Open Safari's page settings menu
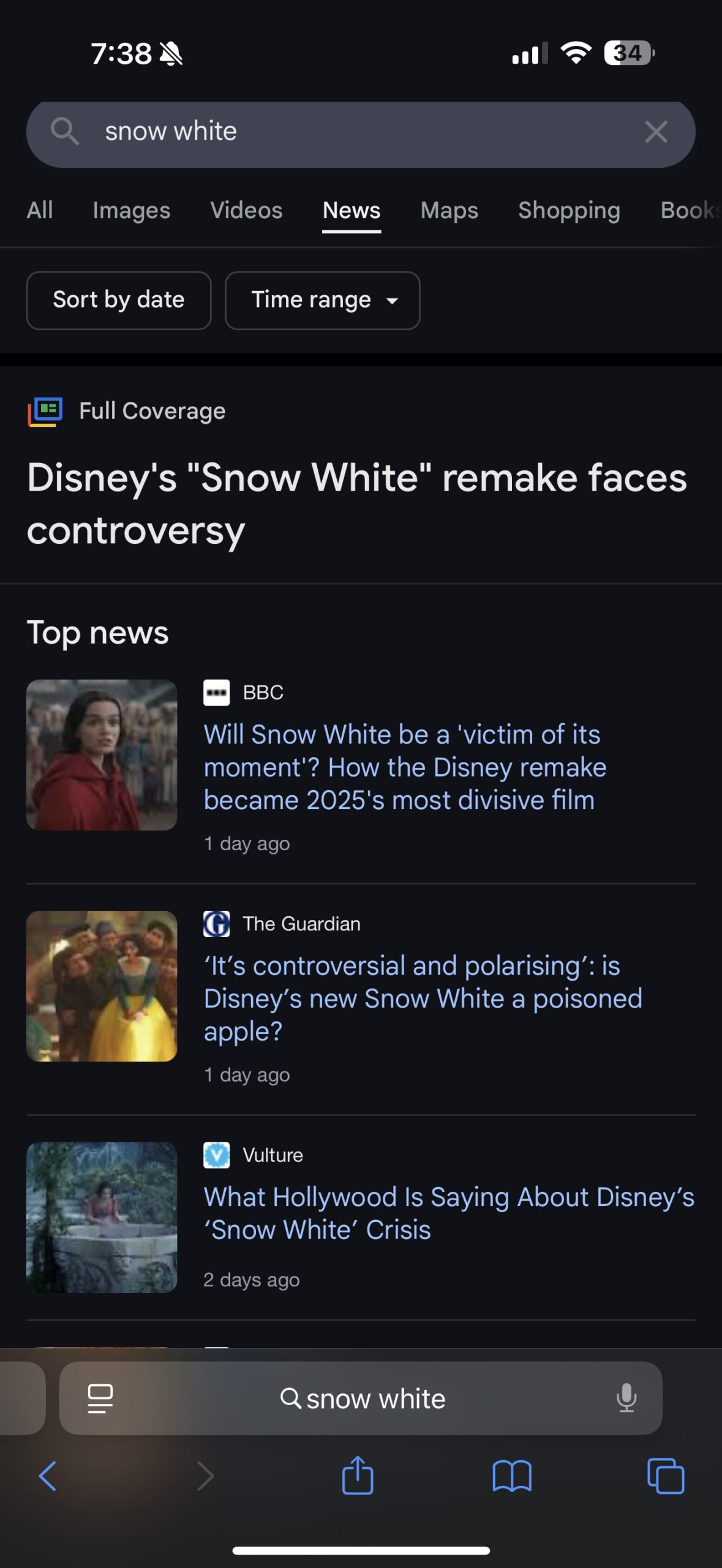The image size is (722, 1568). pyautogui.click(x=100, y=1398)
